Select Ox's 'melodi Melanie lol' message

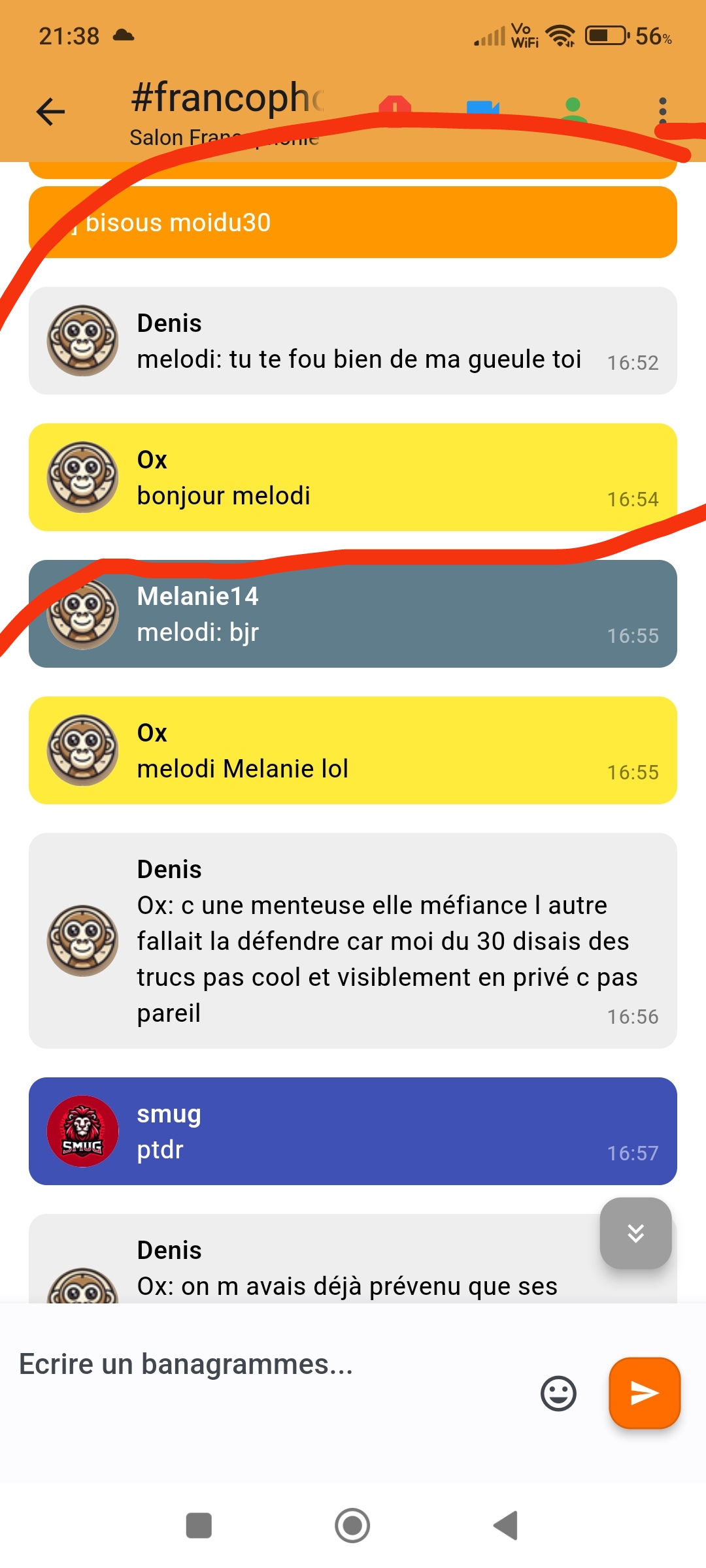click(x=353, y=750)
